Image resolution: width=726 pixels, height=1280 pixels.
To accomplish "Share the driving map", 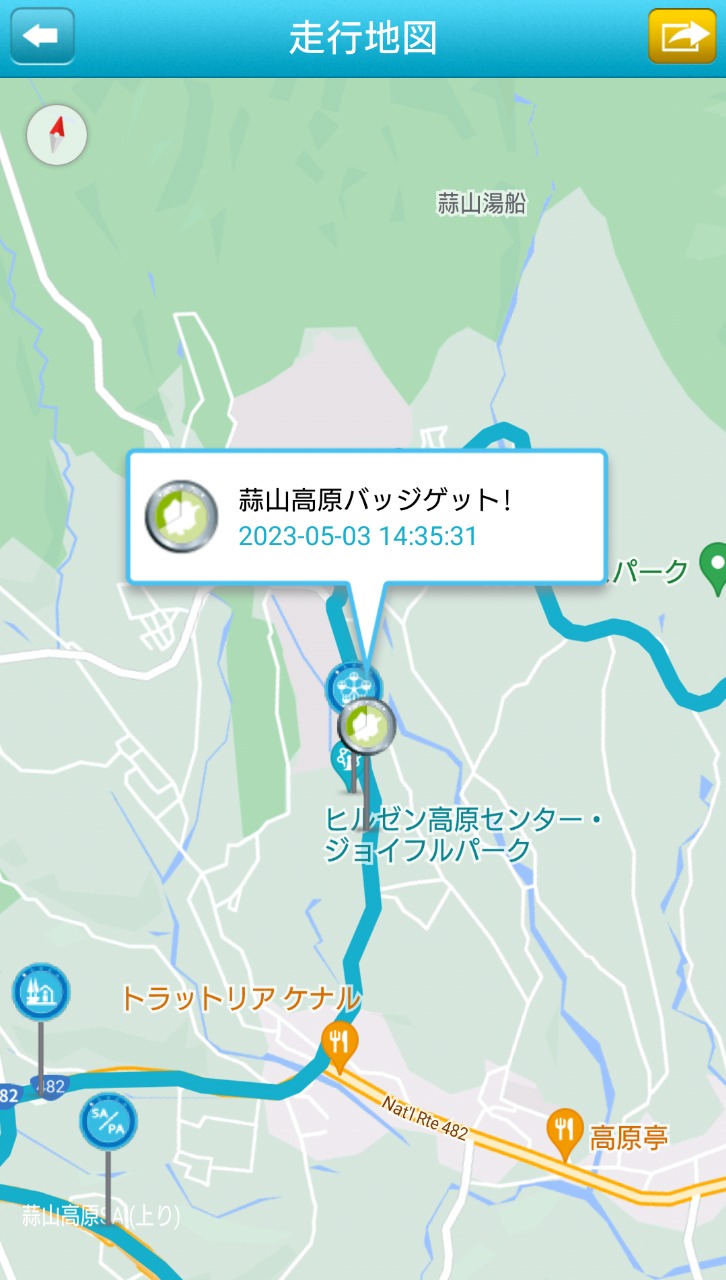I will click(x=682, y=37).
